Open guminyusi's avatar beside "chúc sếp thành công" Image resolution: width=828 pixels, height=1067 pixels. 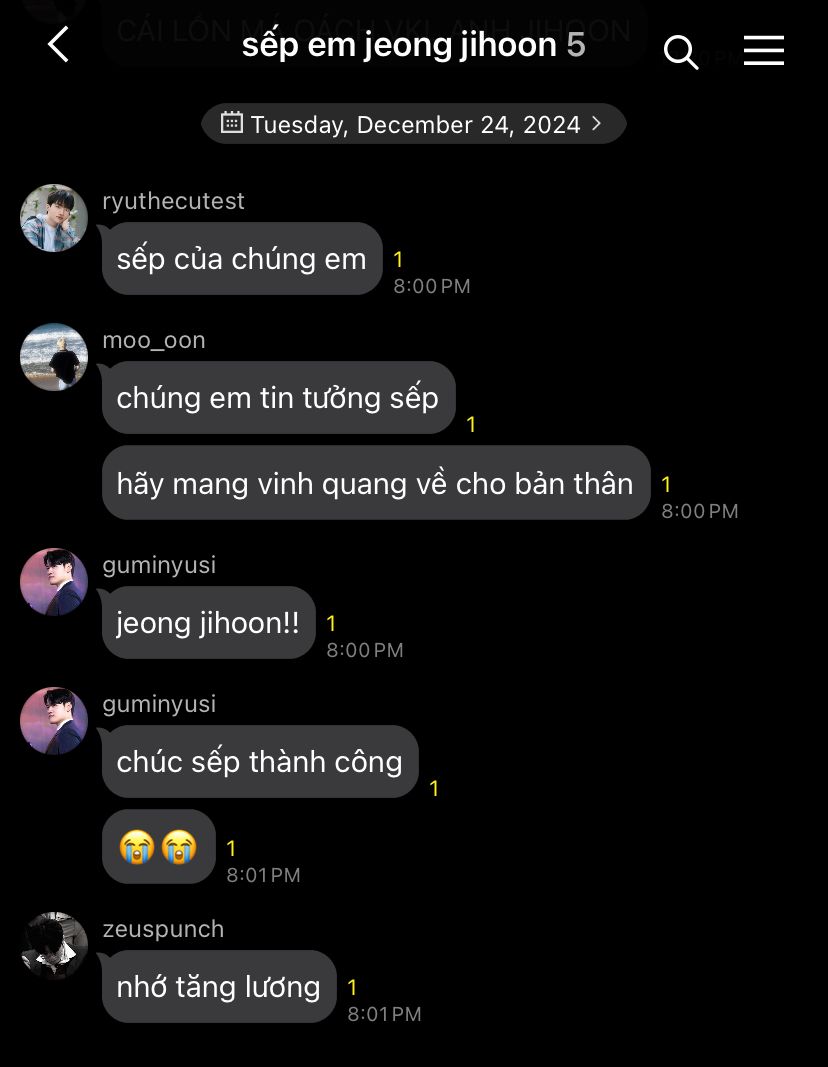[54, 721]
